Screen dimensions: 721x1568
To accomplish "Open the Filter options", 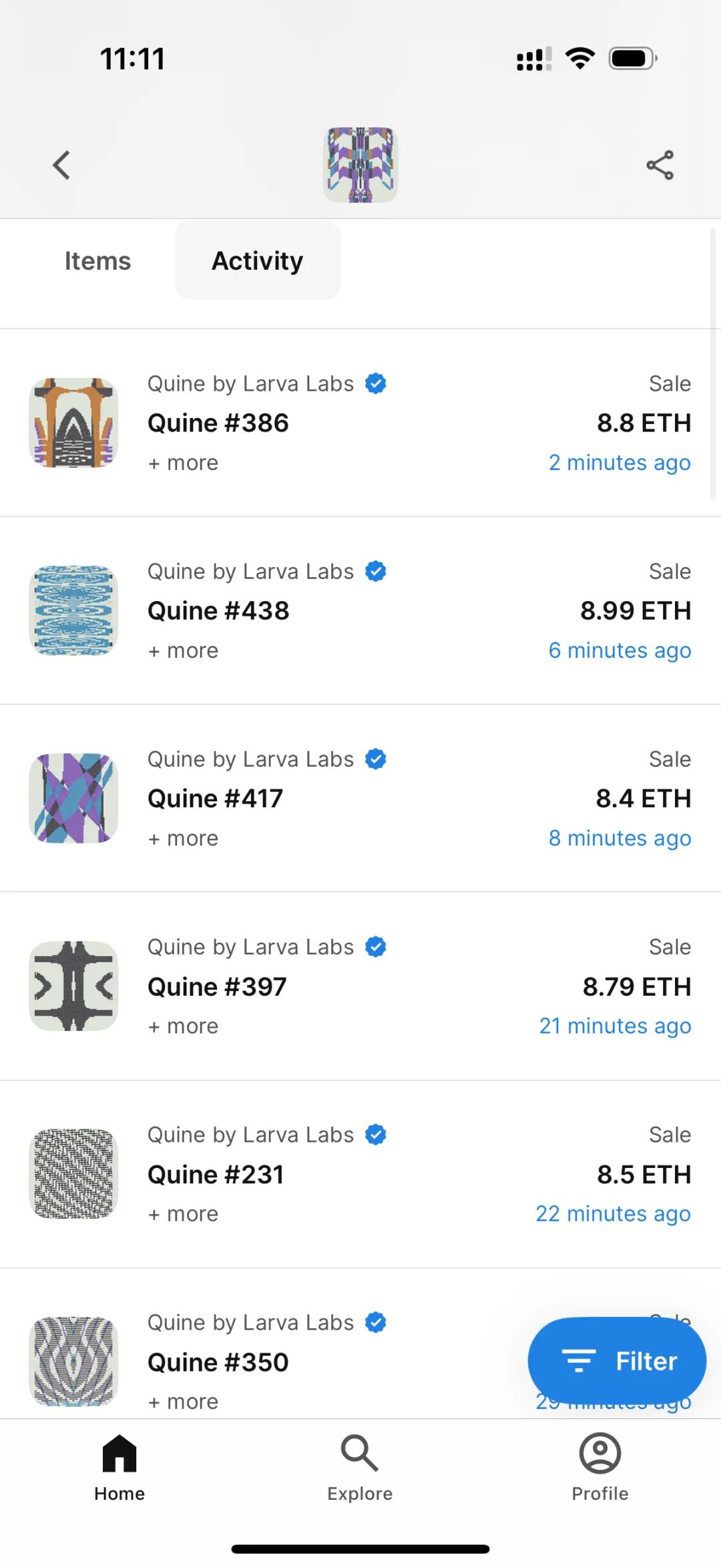I will click(x=616, y=1360).
